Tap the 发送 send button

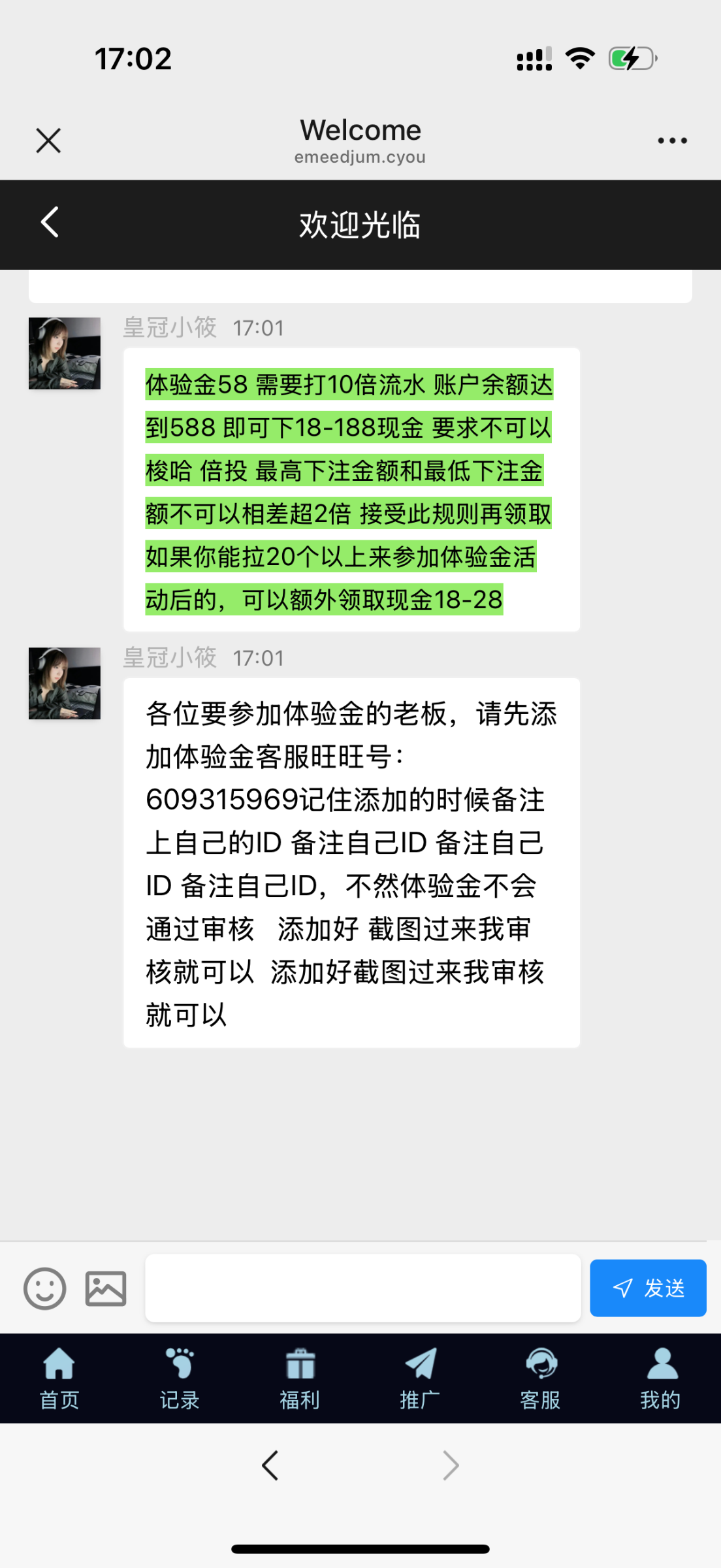point(648,1288)
